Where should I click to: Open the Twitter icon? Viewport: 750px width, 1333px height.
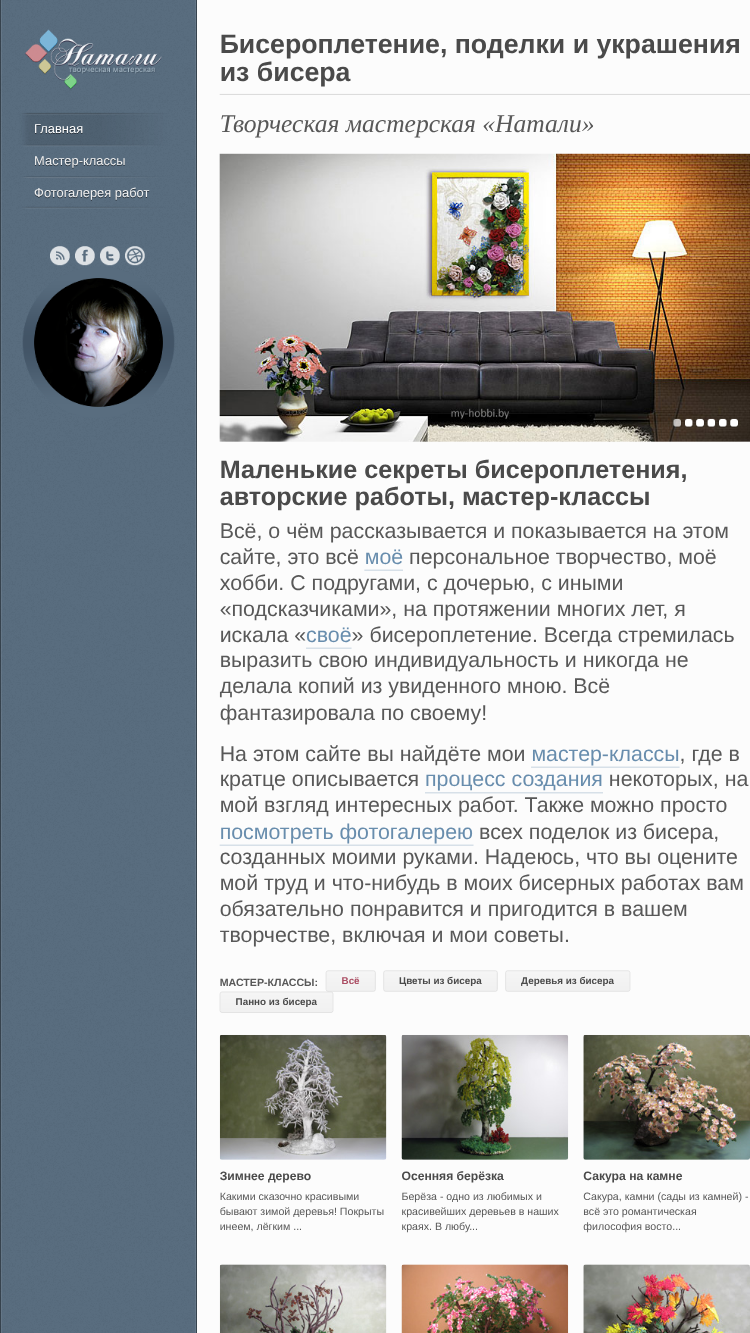point(110,256)
